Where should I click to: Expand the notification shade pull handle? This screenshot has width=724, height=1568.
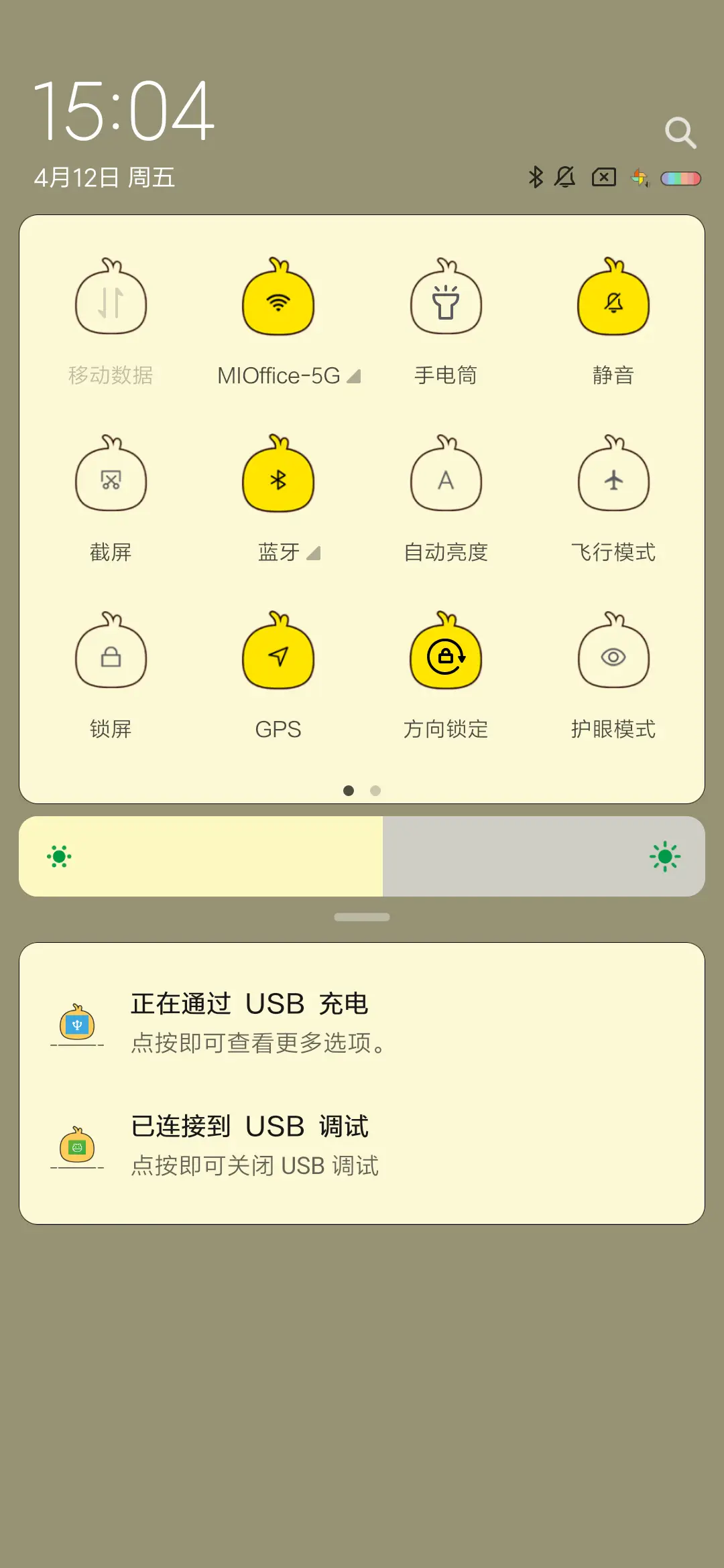361,915
